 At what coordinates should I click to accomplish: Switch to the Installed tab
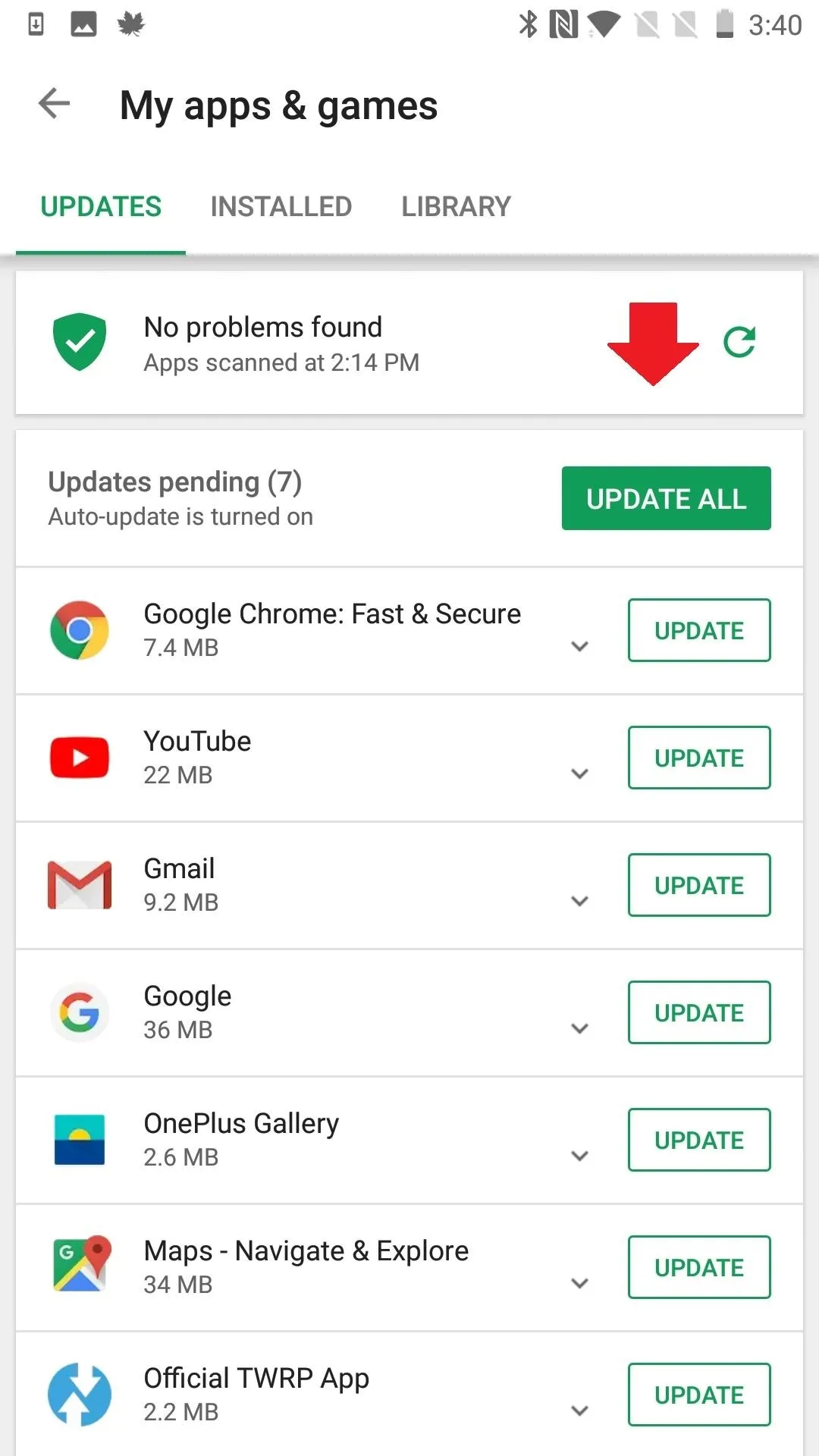pyautogui.click(x=281, y=206)
